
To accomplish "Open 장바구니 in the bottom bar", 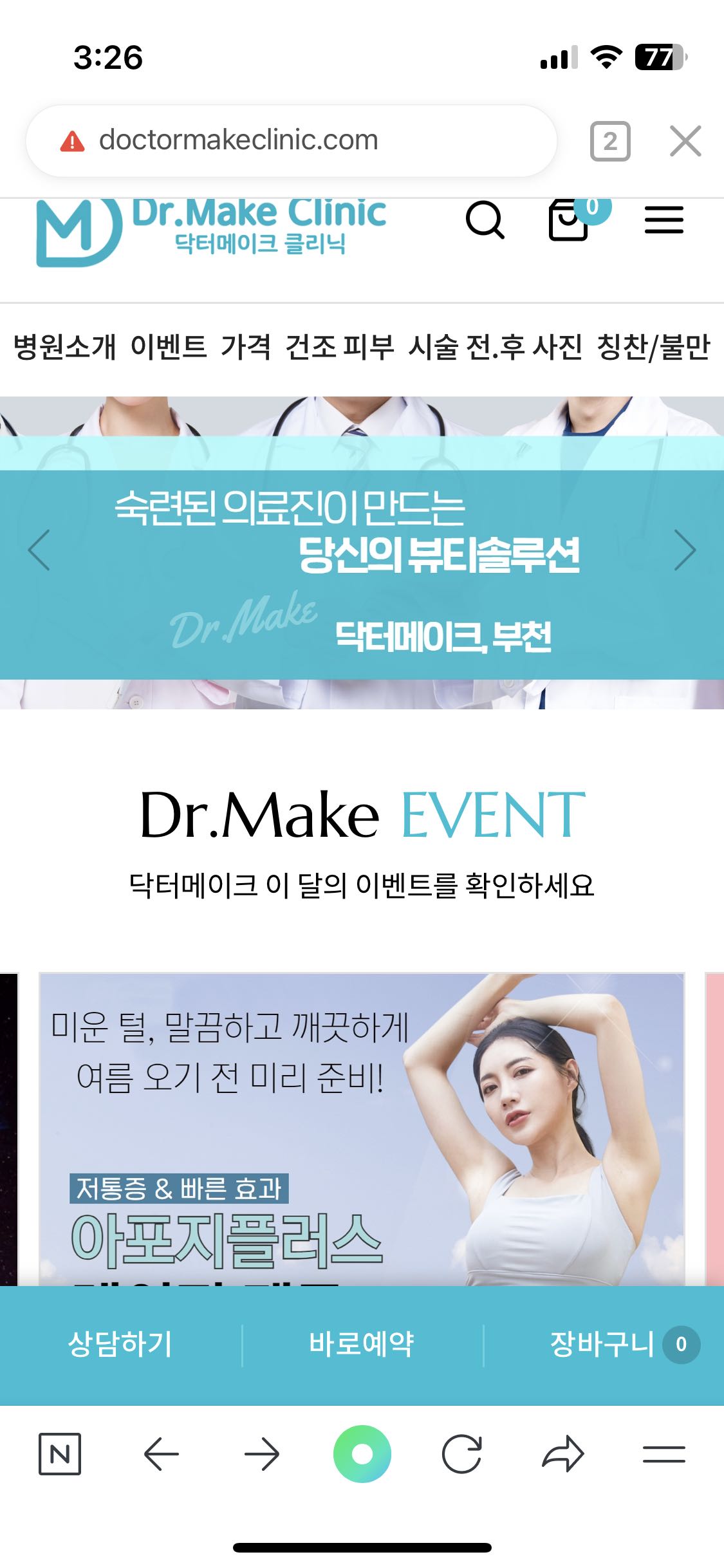I will click(623, 1345).
